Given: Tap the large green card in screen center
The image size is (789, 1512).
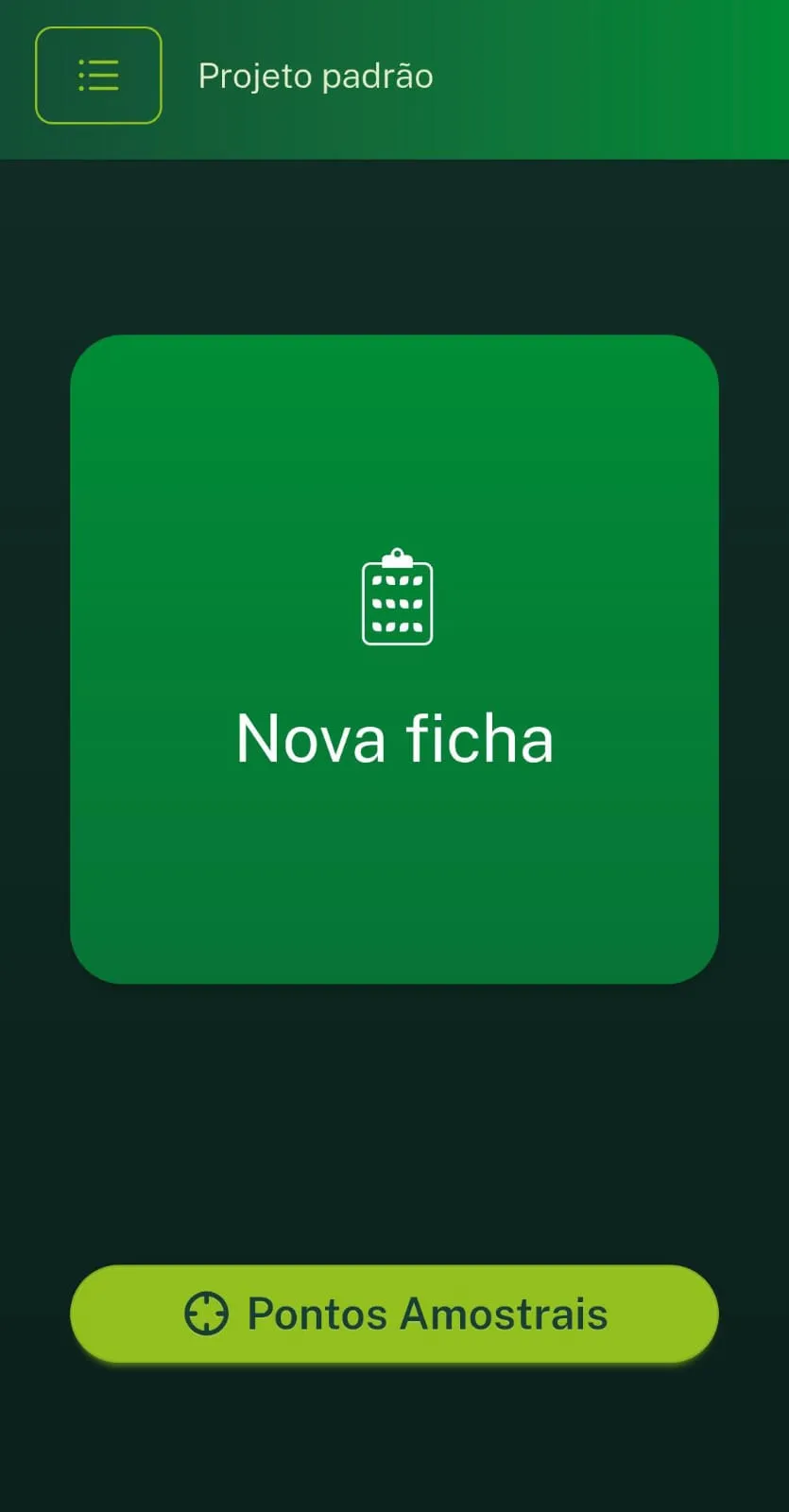Looking at the screenshot, I should pyautogui.click(x=394, y=661).
